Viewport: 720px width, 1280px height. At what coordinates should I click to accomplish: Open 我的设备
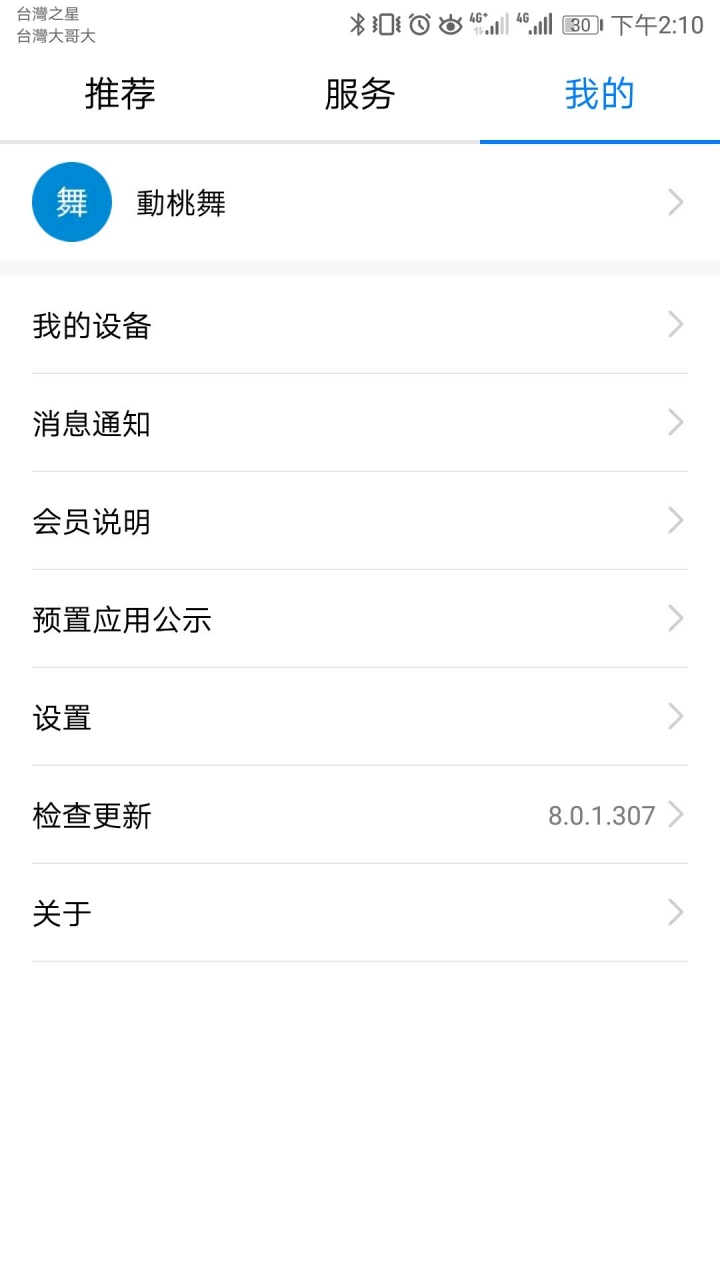click(x=360, y=326)
